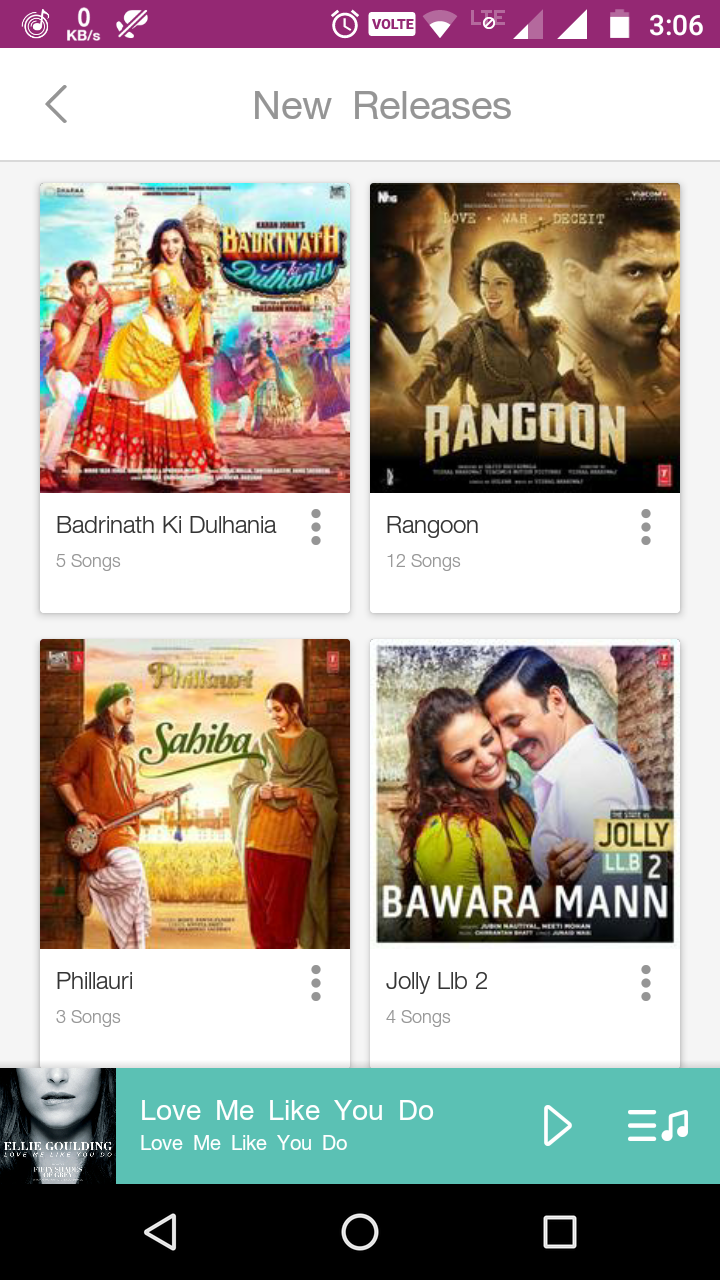The width and height of the screenshot is (720, 1280).
Task: Open the play queue
Action: click(x=658, y=1126)
